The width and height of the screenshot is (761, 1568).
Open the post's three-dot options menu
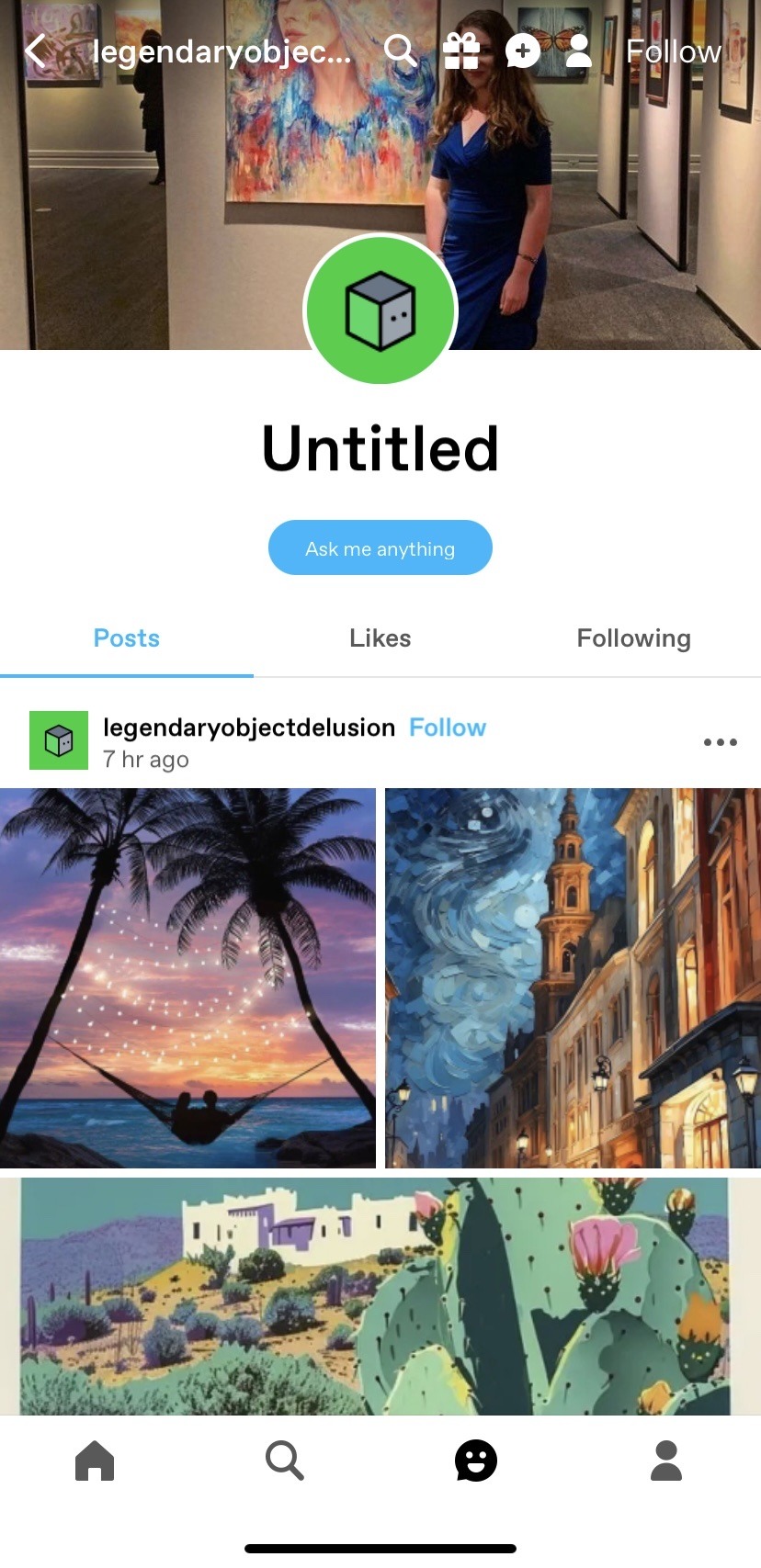720,742
